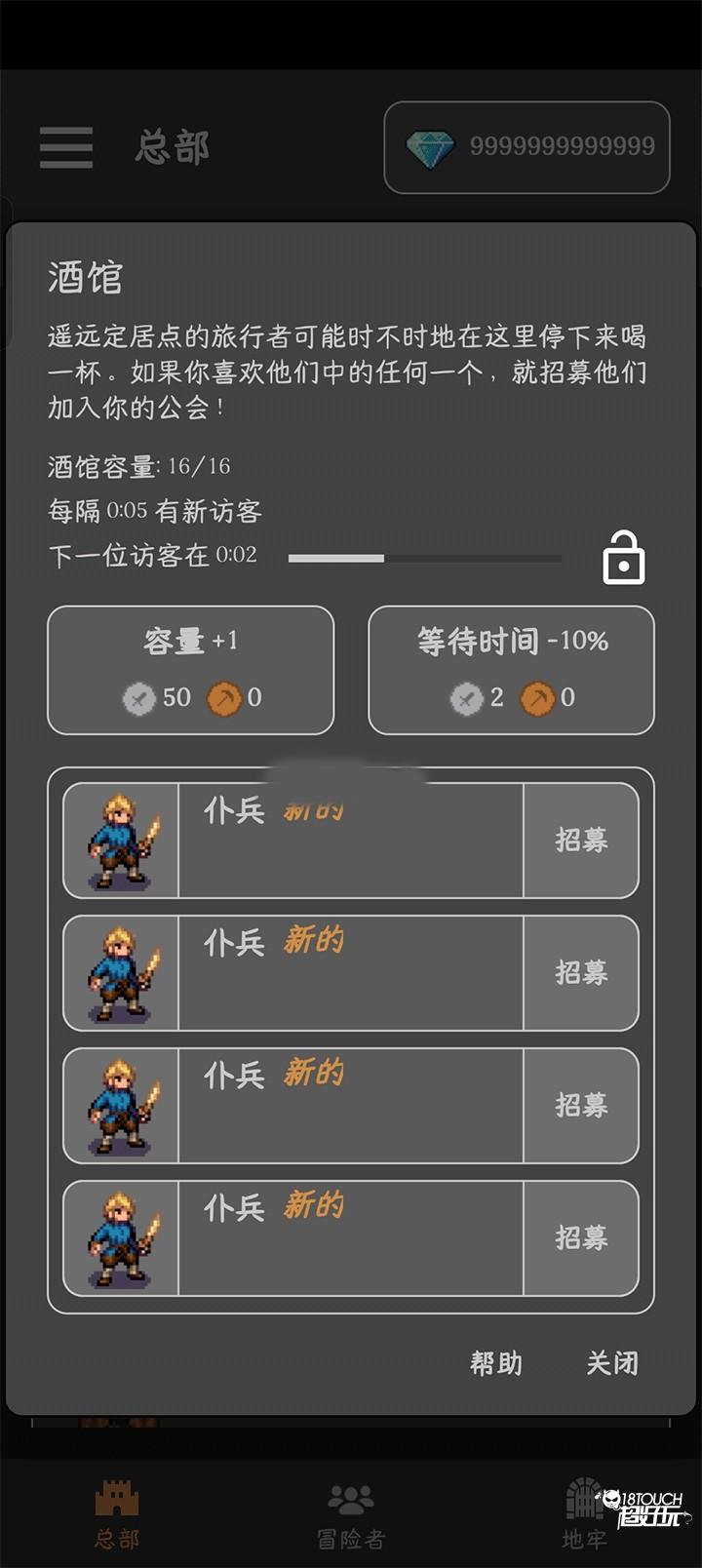Open 帮助 for the tavern
702x1568 pixels.
point(496,1363)
